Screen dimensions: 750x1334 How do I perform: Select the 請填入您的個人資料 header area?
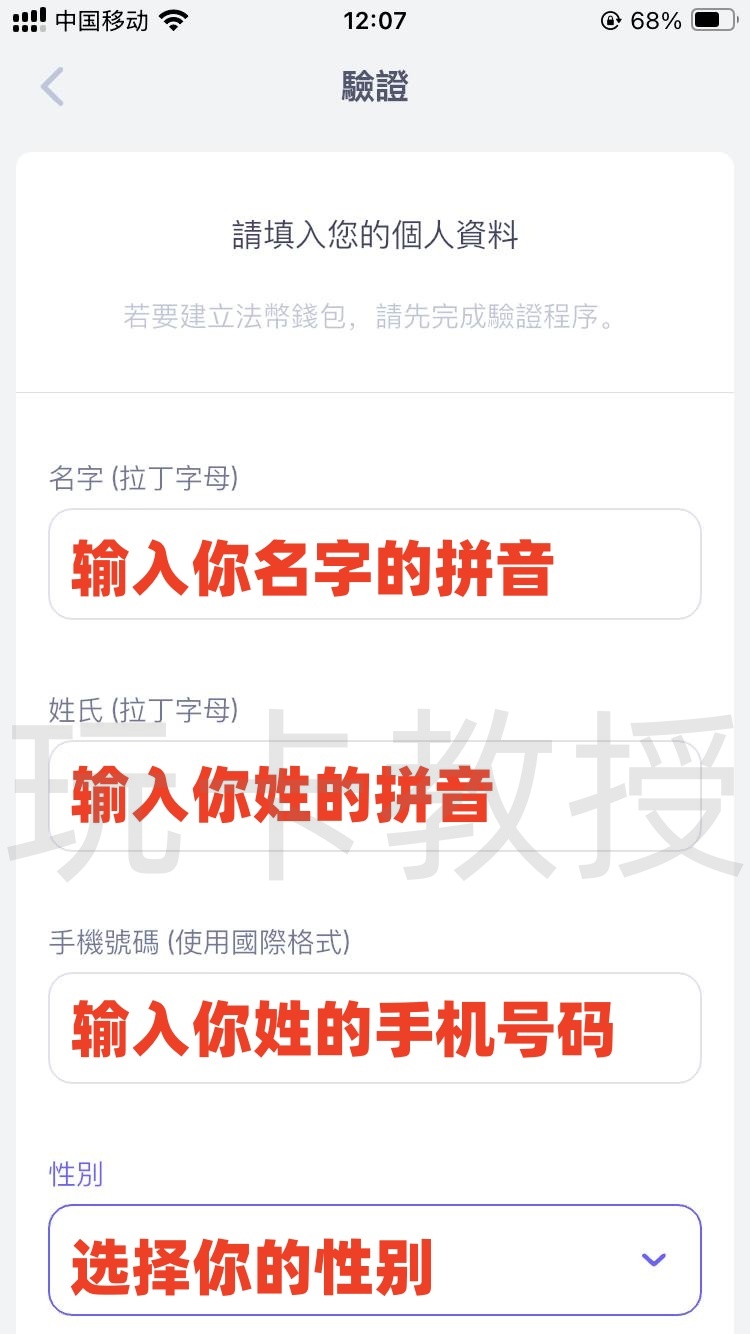coord(375,237)
